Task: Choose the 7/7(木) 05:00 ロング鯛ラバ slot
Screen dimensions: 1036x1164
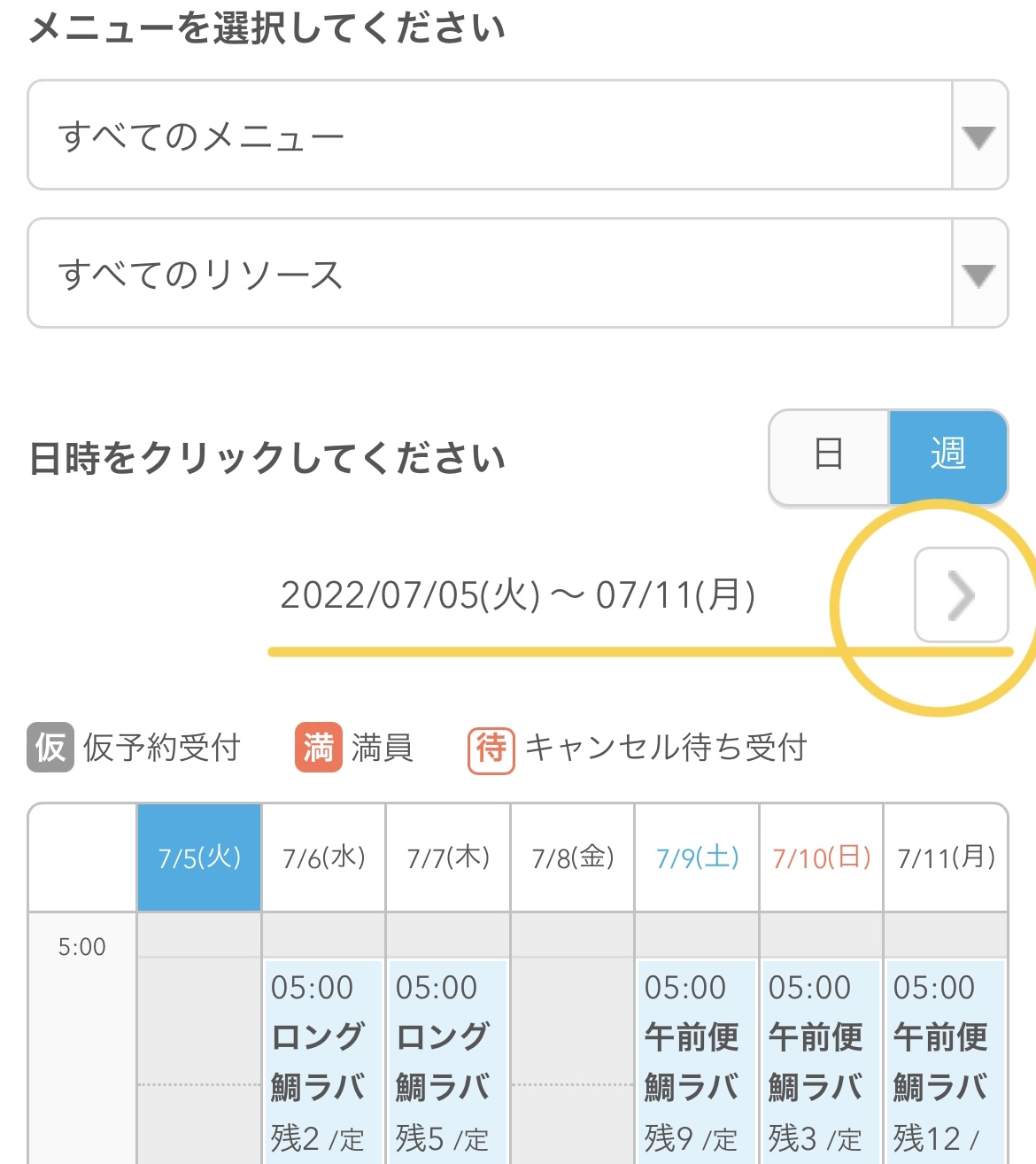Action: tap(448, 1061)
